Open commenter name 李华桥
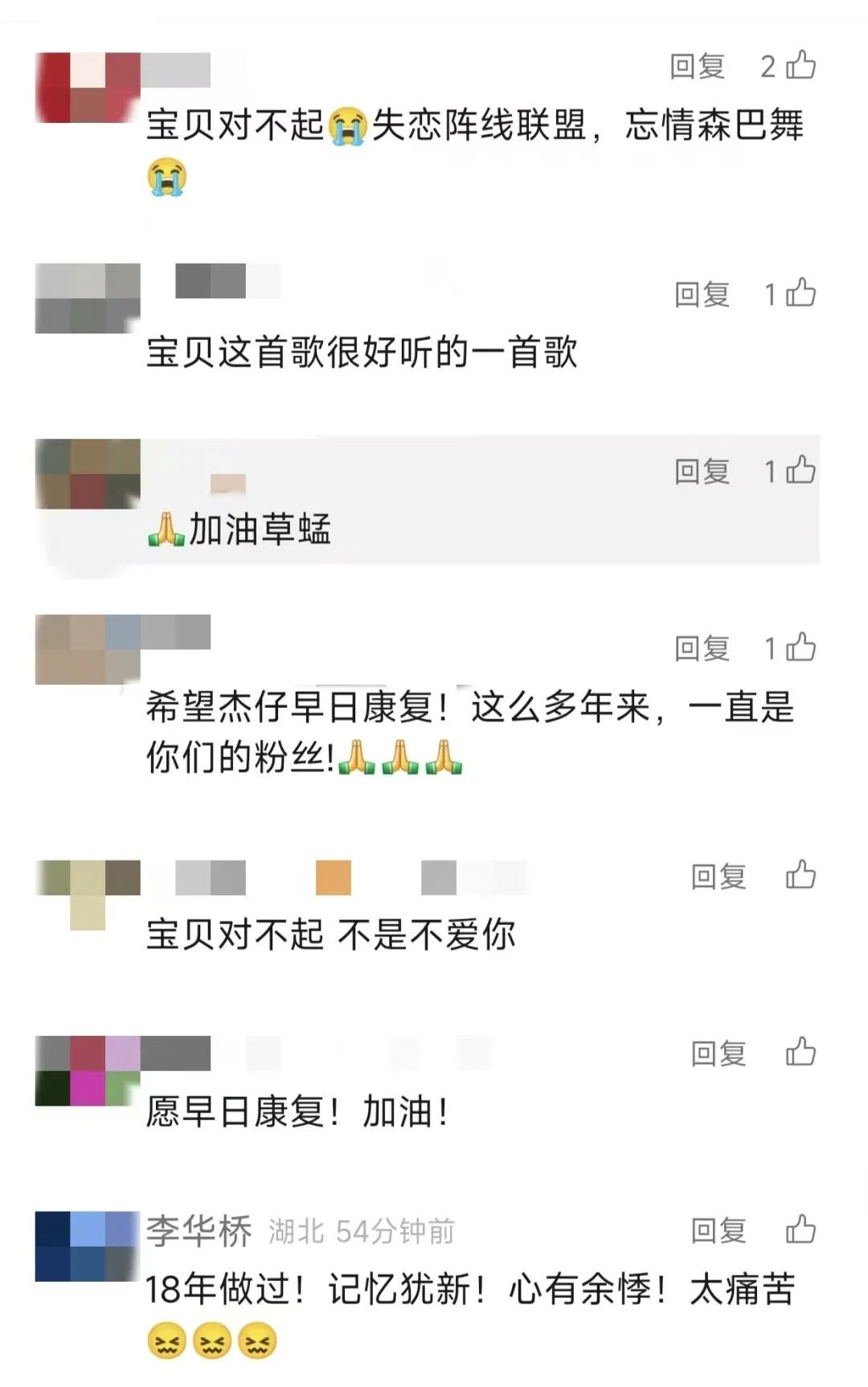This screenshot has height=1387, width=868. (199, 1231)
